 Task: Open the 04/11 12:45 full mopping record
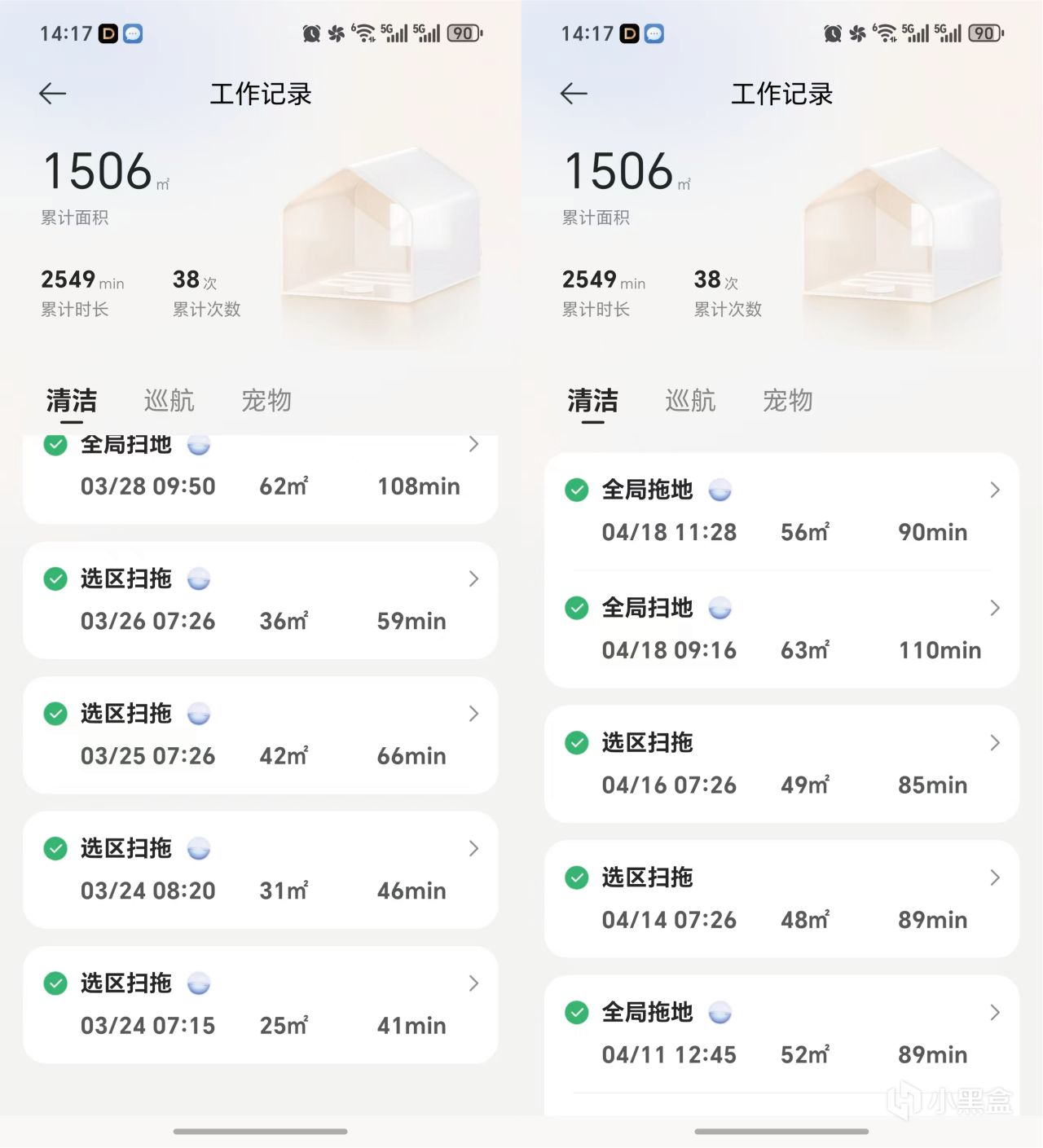coord(781,1034)
